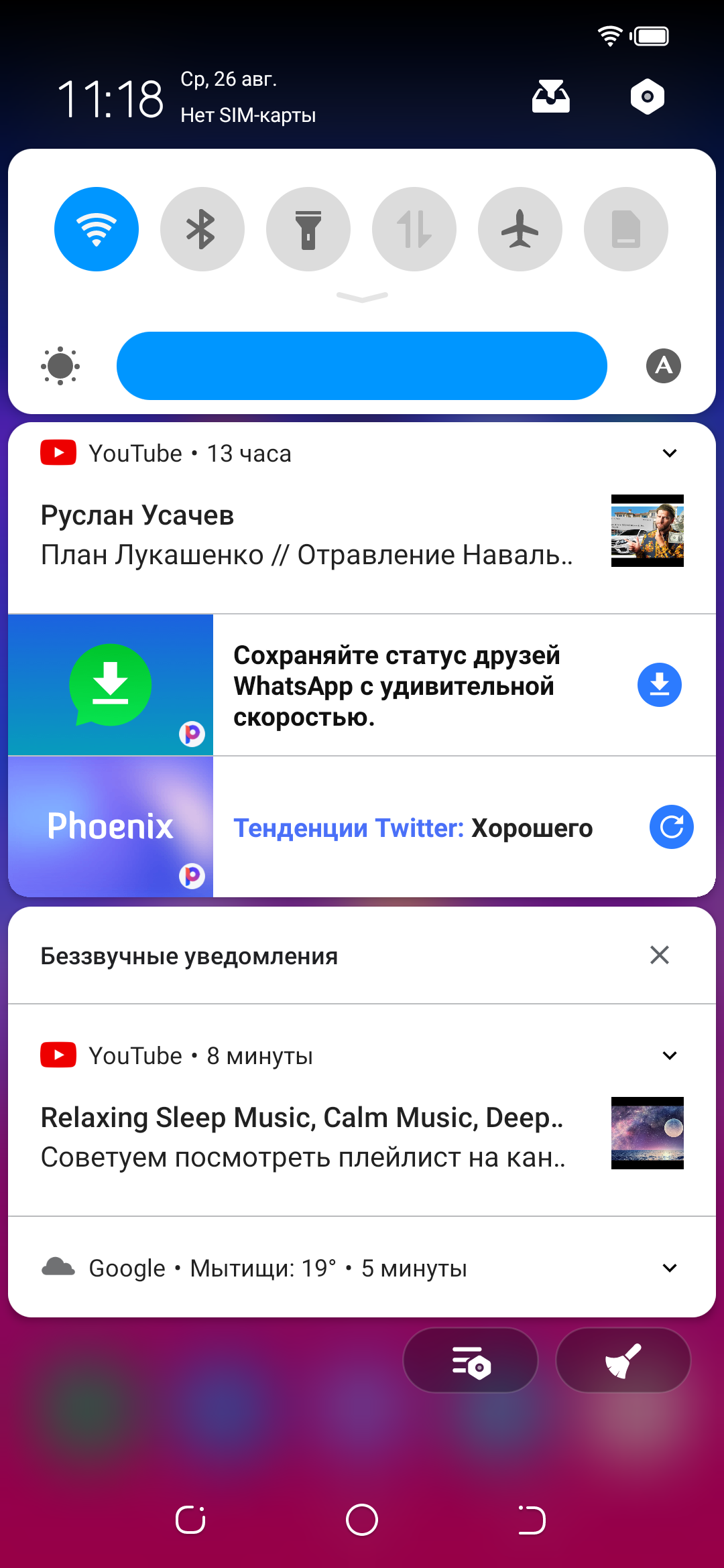Go to the home screen
The image size is (724, 1568).
click(x=362, y=1520)
